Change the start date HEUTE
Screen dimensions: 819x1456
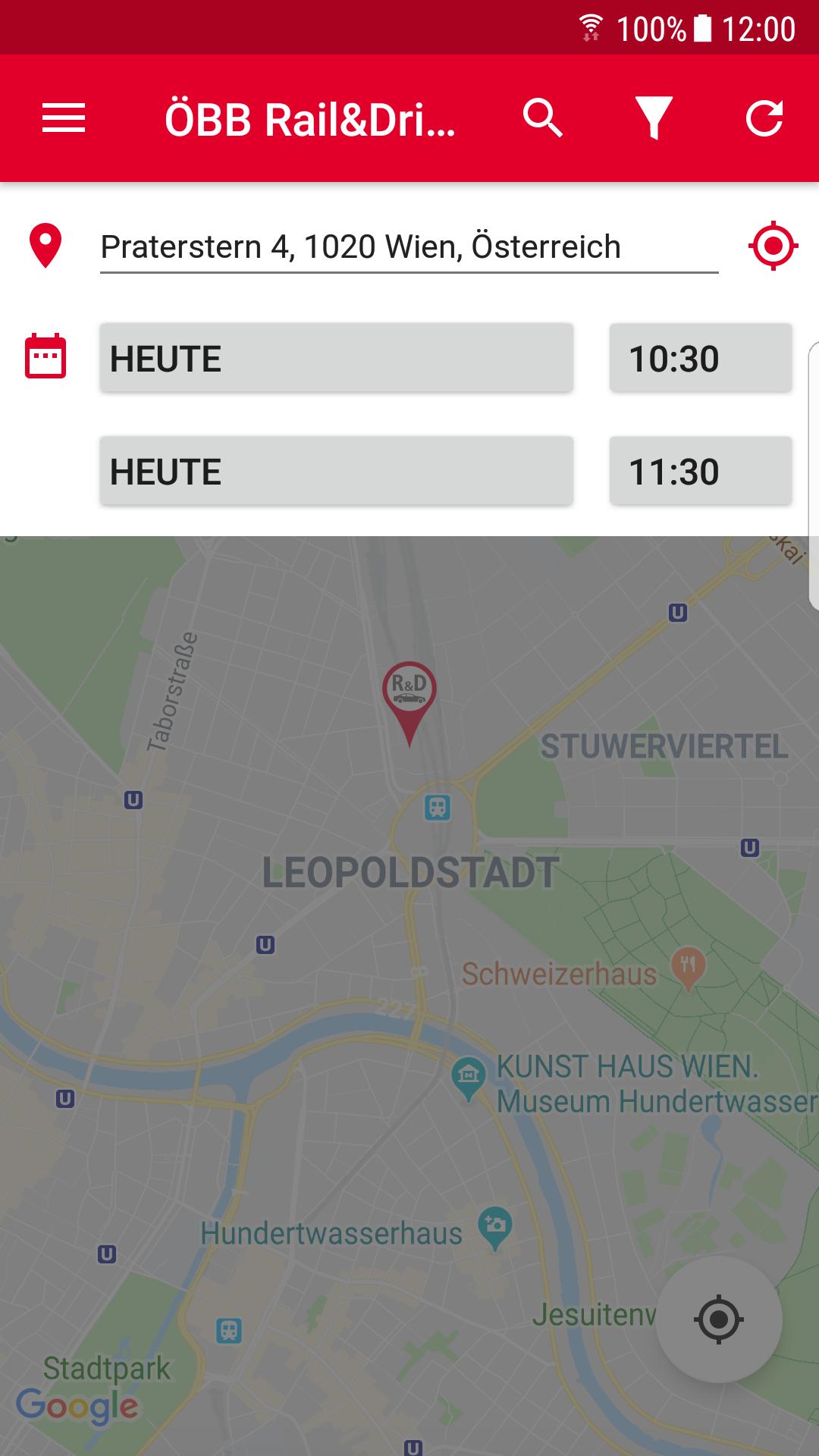[x=337, y=358]
